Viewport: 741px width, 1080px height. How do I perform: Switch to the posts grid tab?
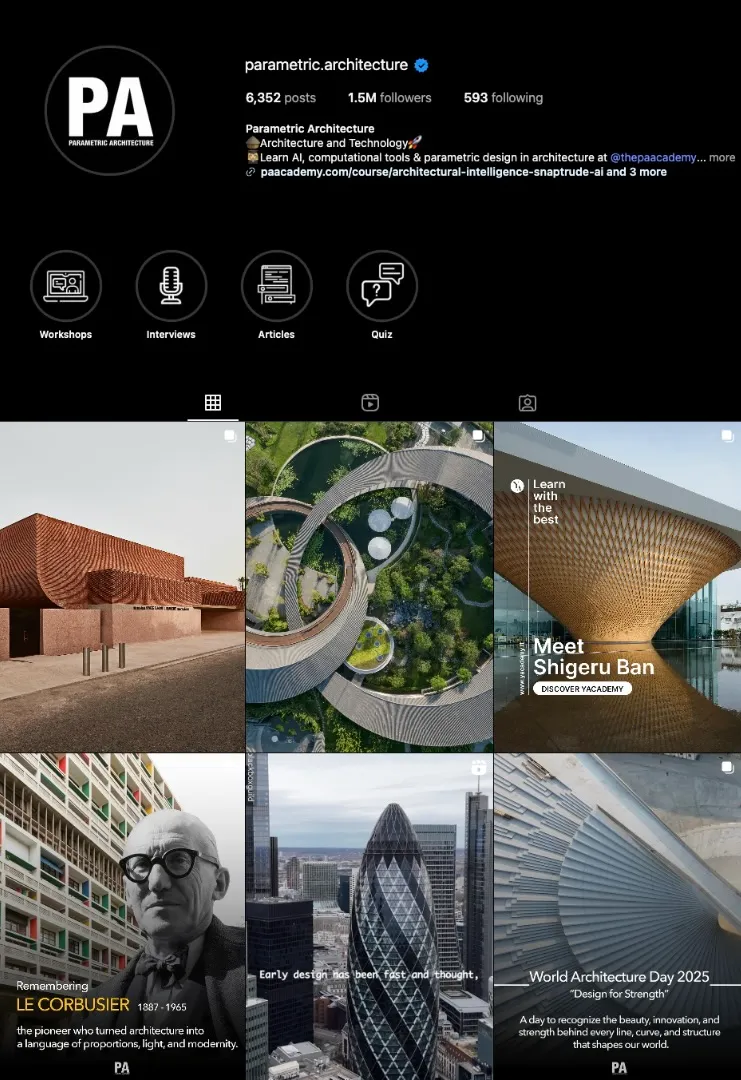pyautogui.click(x=213, y=403)
